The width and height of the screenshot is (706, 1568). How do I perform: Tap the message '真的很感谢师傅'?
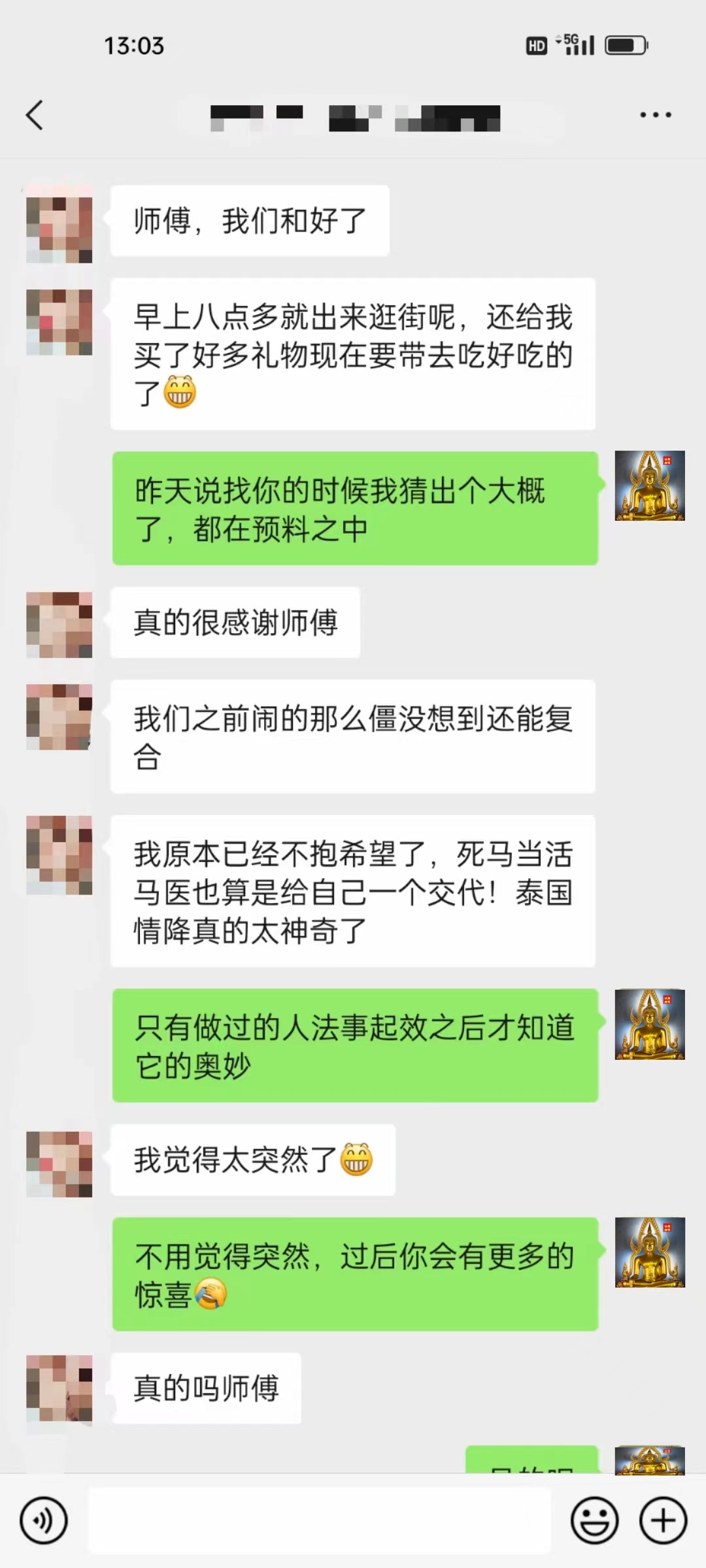pyautogui.click(x=235, y=623)
